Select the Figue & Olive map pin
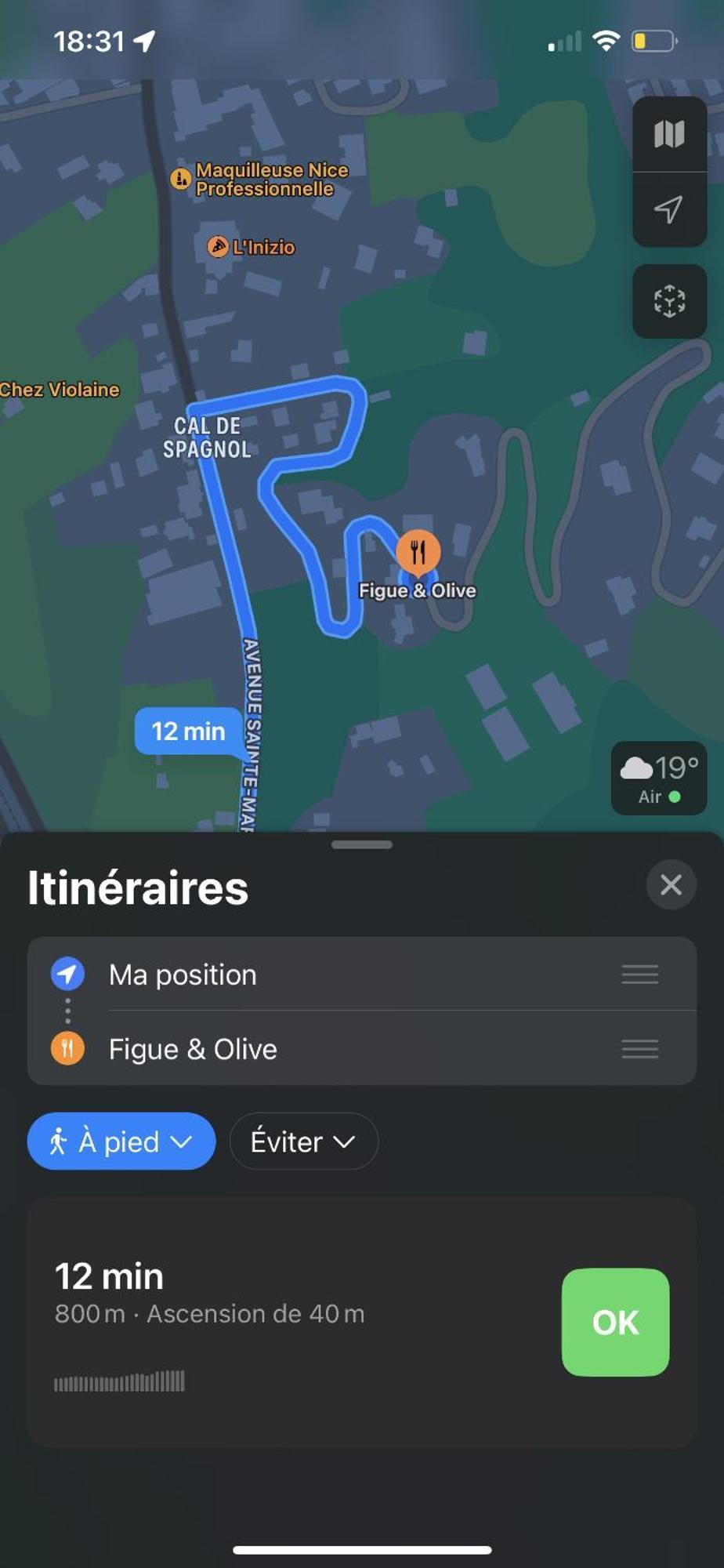Image resolution: width=724 pixels, height=1568 pixels. 418,552
